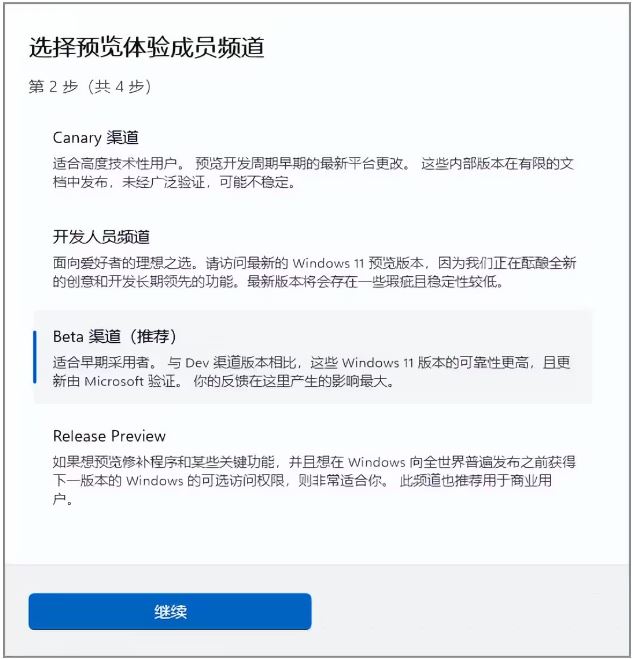Choose the Release Preview channel
This screenshot has width=633, height=659.
(x=109, y=436)
